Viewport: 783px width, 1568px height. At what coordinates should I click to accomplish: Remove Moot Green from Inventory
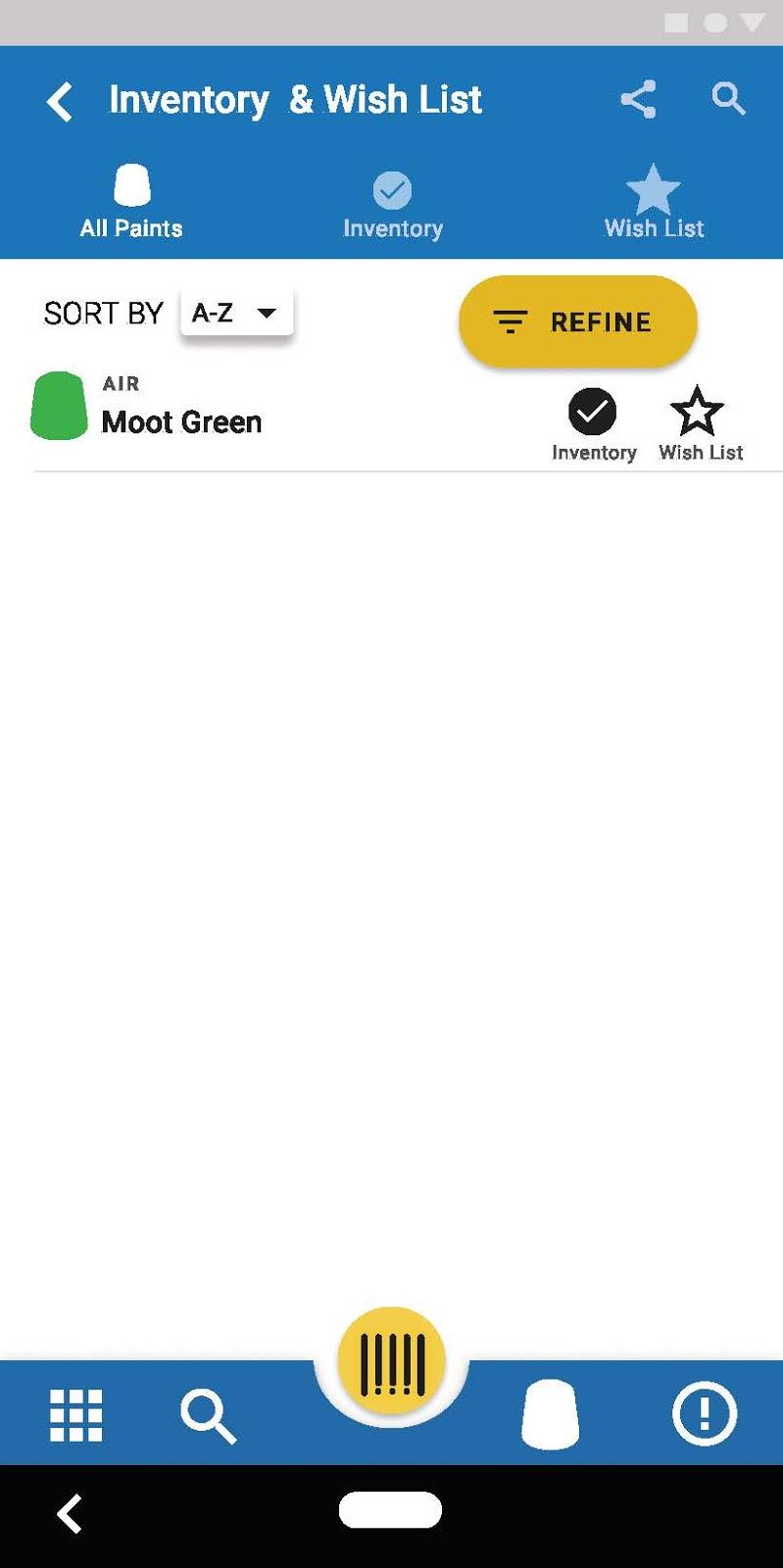point(593,413)
